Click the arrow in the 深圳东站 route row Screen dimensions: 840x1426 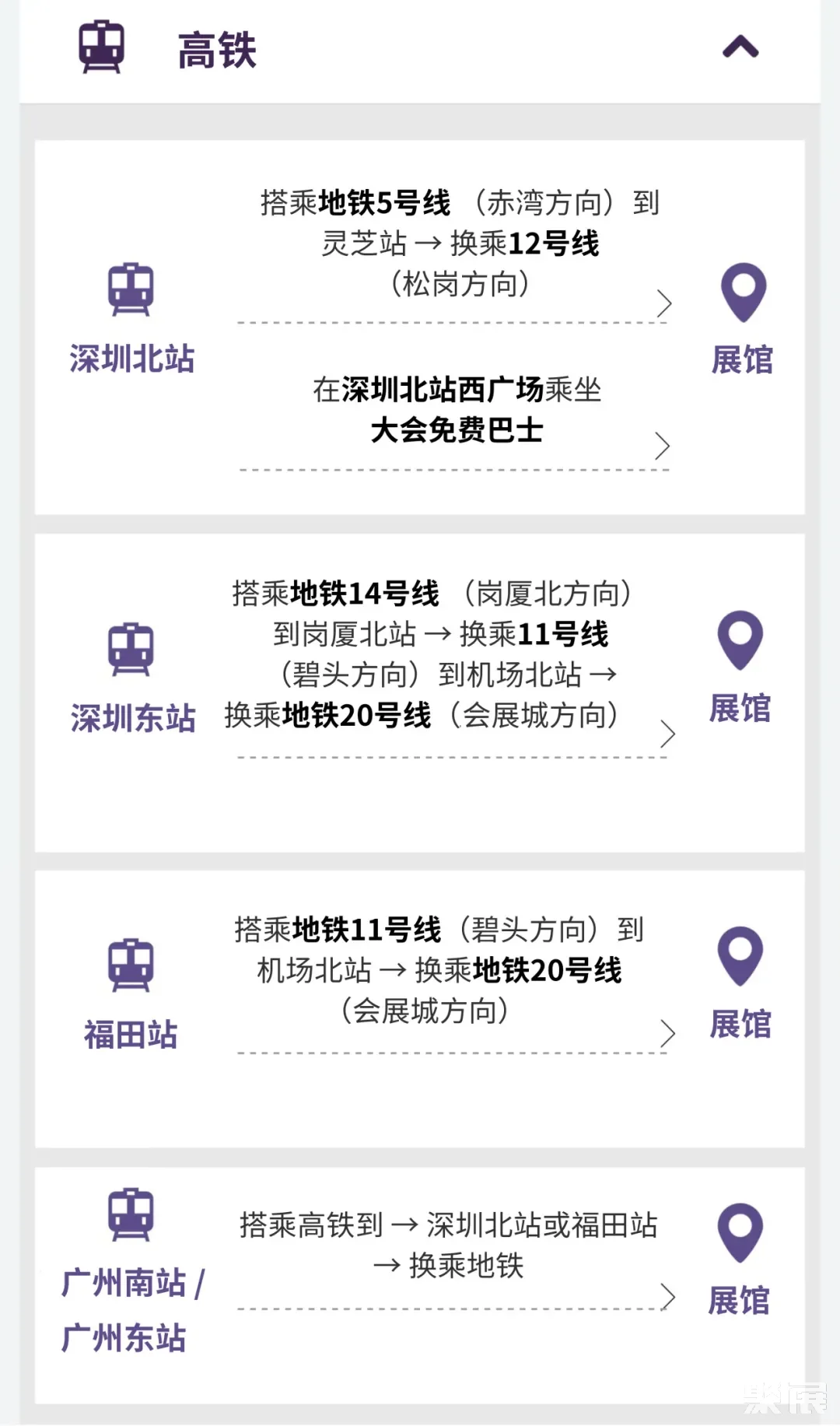667,734
